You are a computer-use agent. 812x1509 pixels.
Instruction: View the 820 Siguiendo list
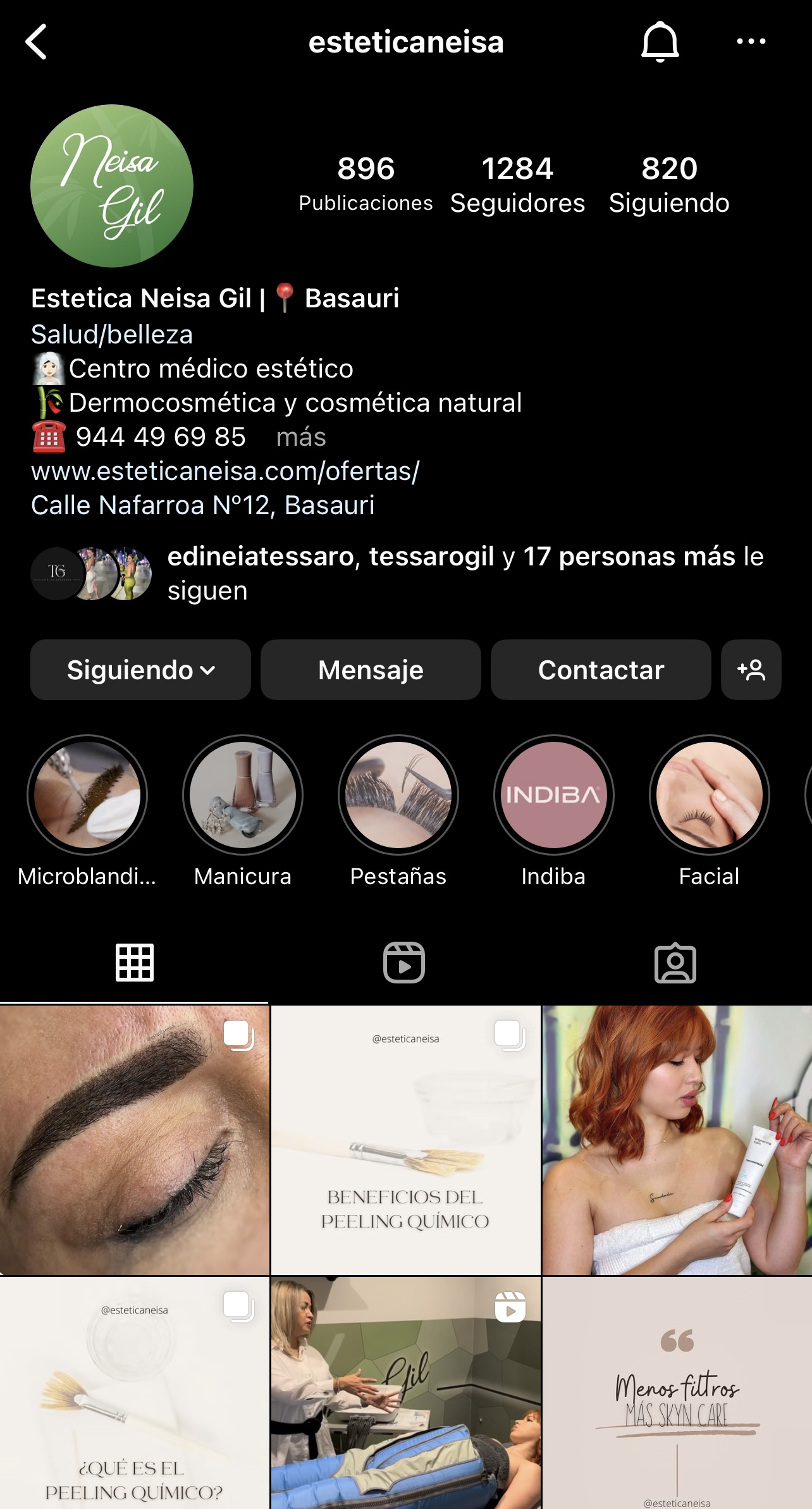(x=669, y=185)
